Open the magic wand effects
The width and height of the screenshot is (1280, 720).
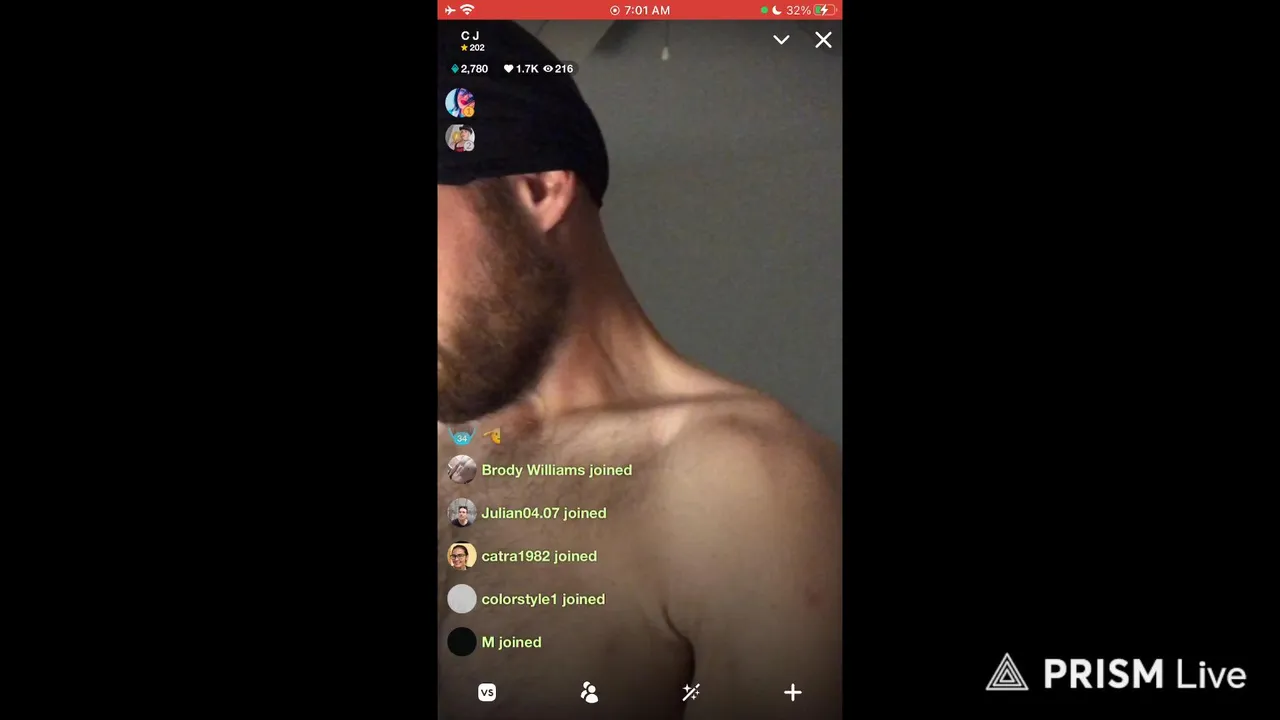691,692
